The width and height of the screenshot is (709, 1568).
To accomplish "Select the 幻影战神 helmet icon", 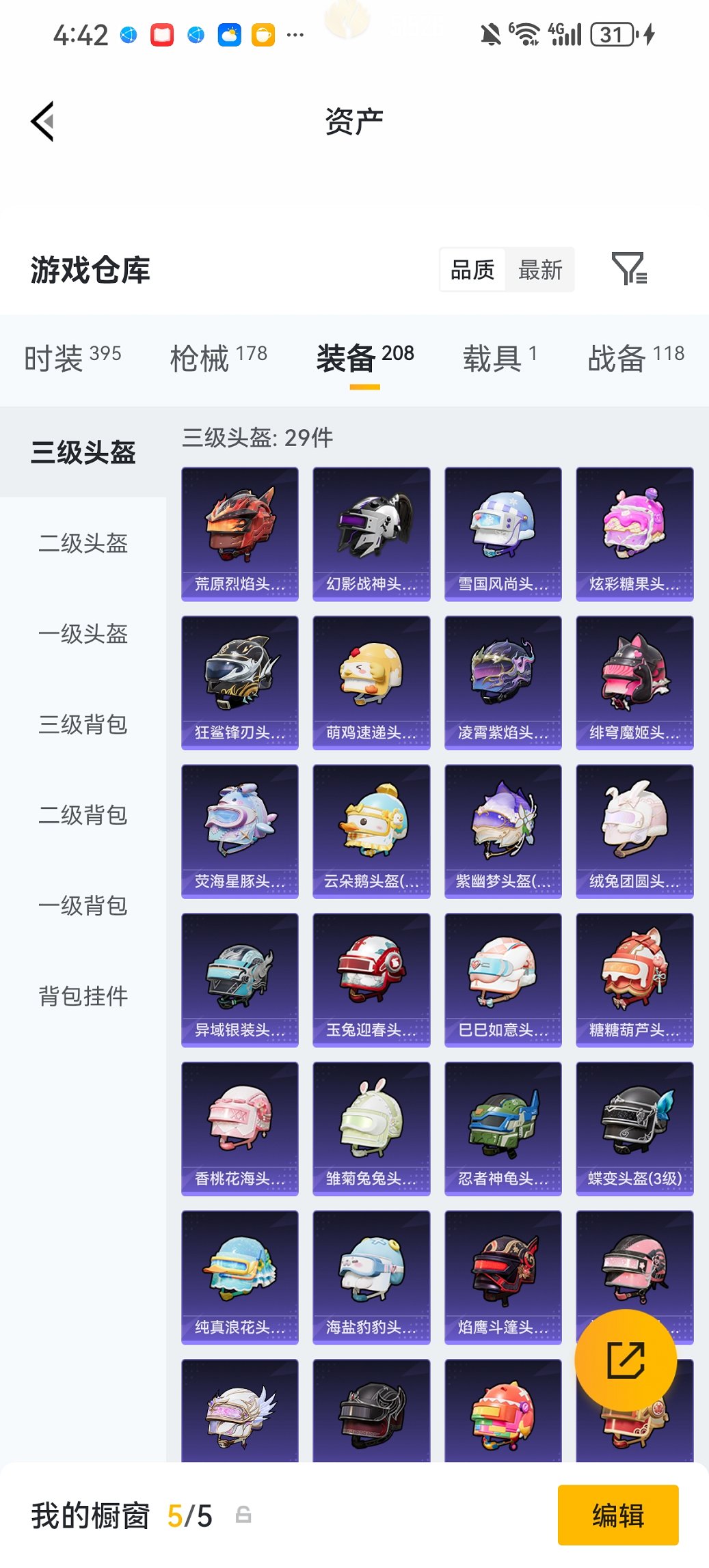I will [x=371, y=533].
